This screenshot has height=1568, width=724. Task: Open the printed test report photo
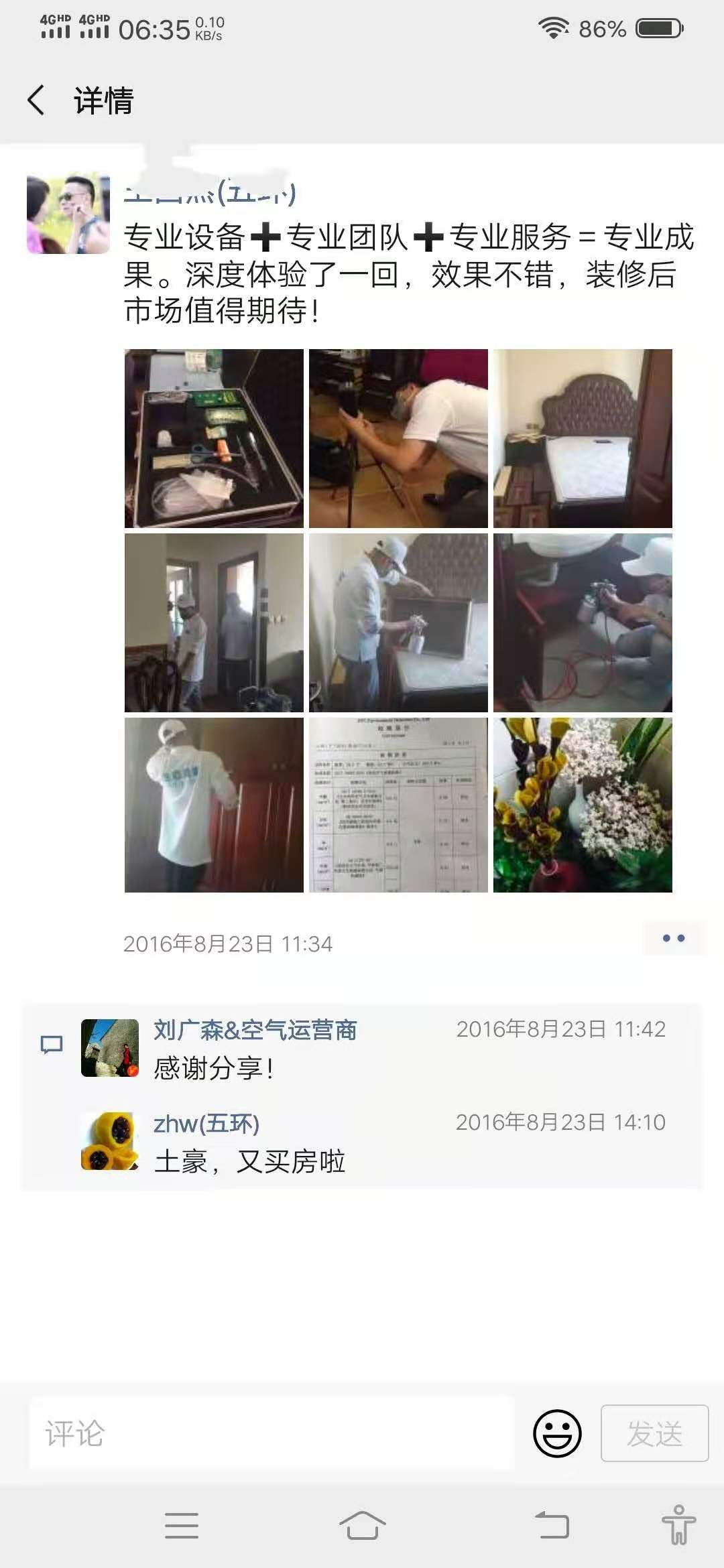point(398,805)
